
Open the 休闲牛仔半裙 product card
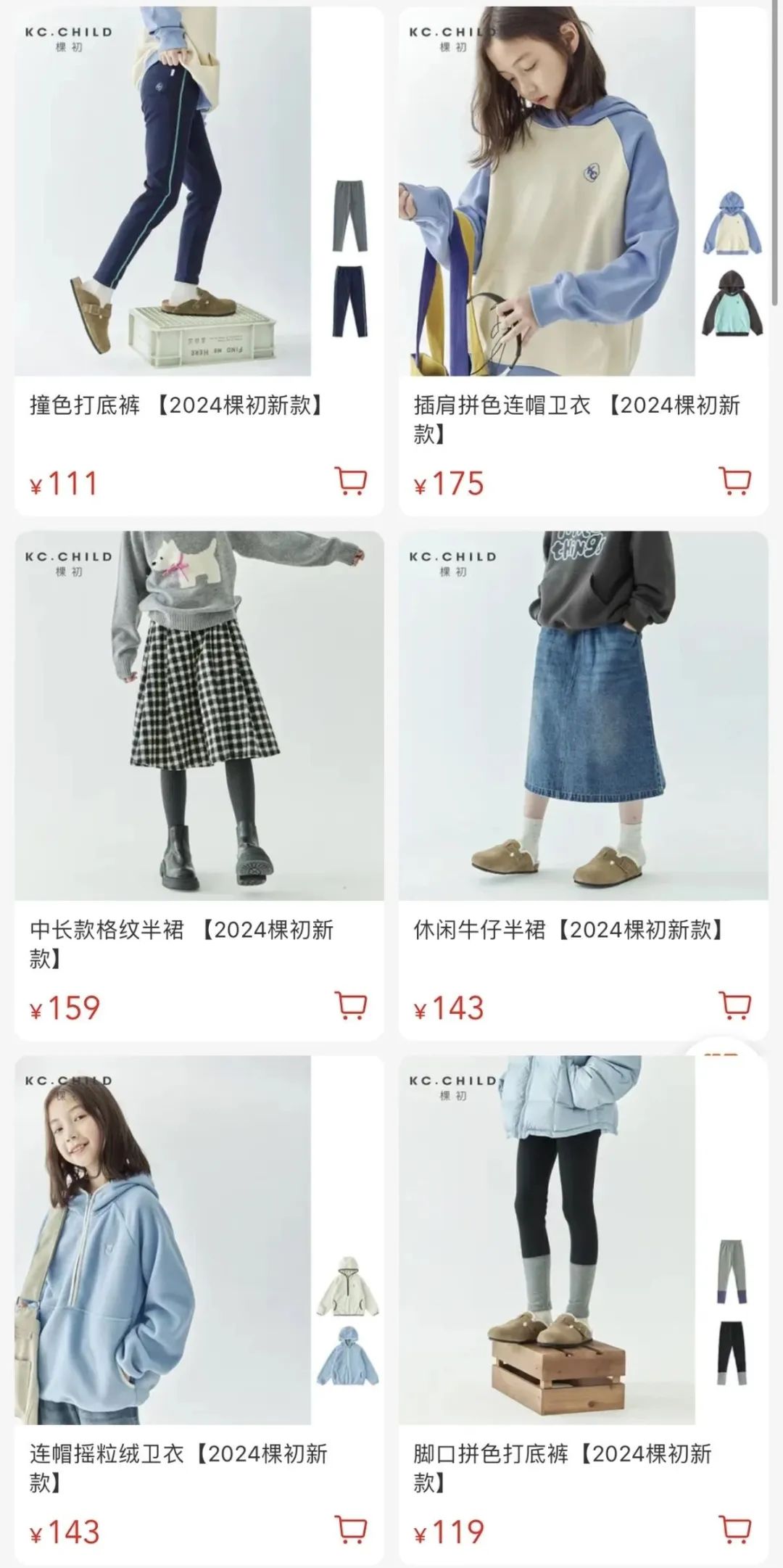coord(583,785)
